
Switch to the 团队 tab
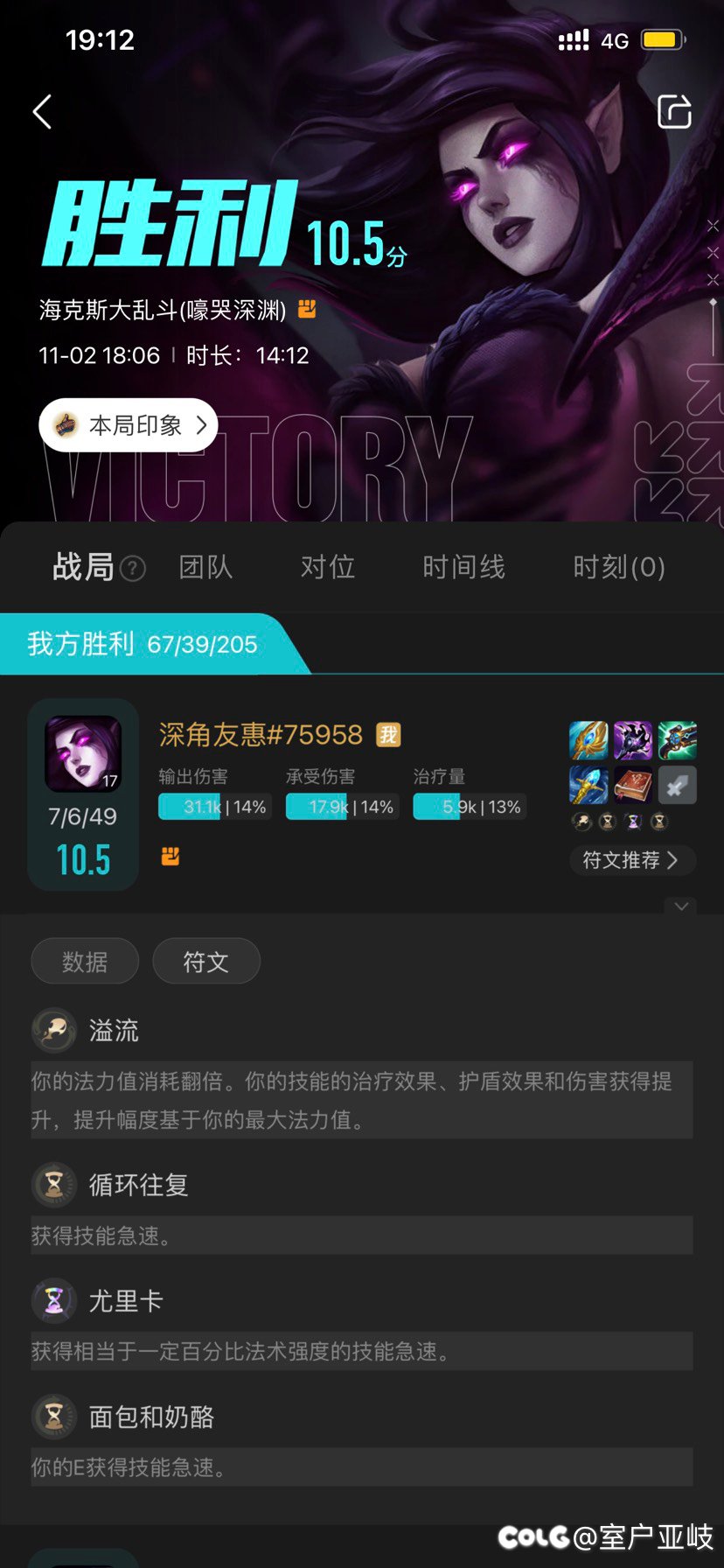coord(205,567)
